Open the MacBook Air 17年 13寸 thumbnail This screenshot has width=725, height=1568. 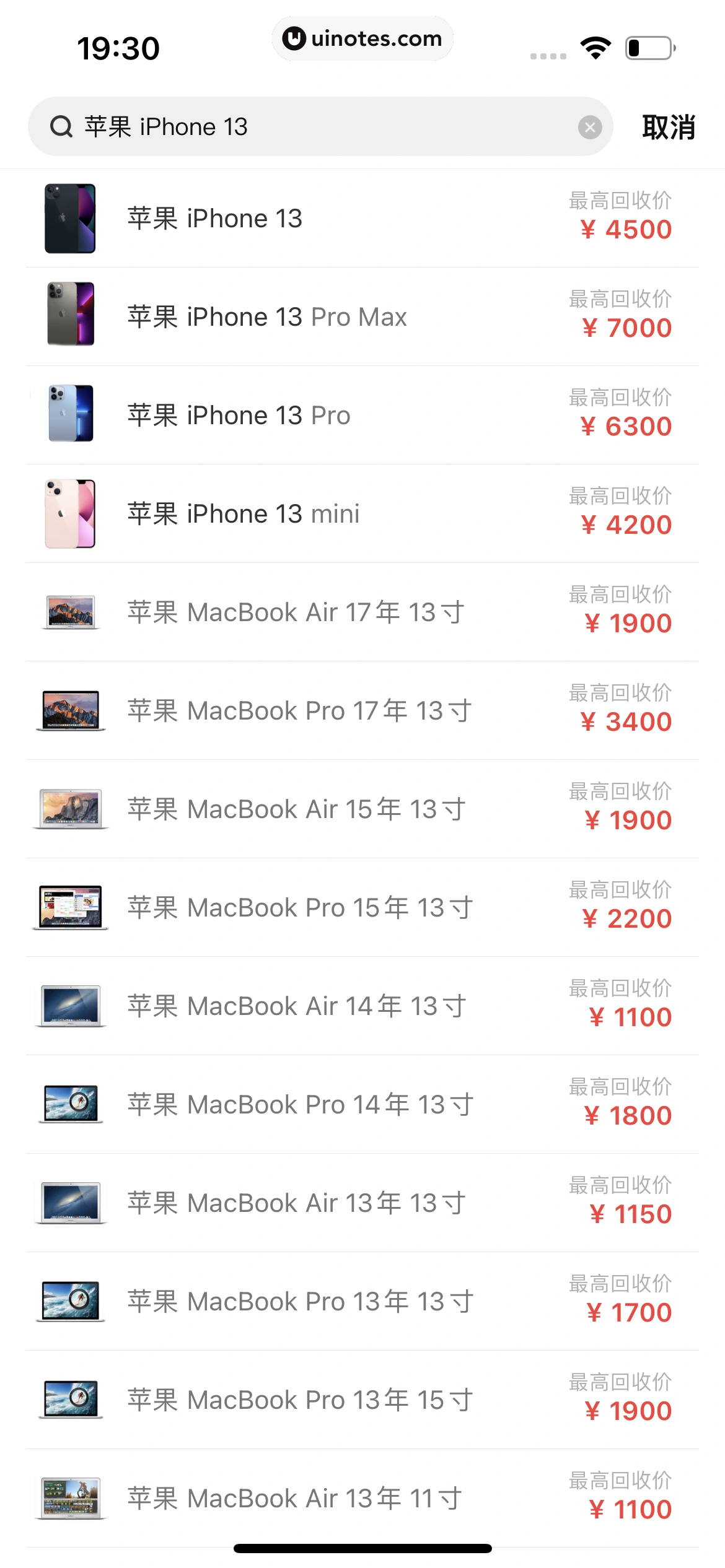coord(69,611)
